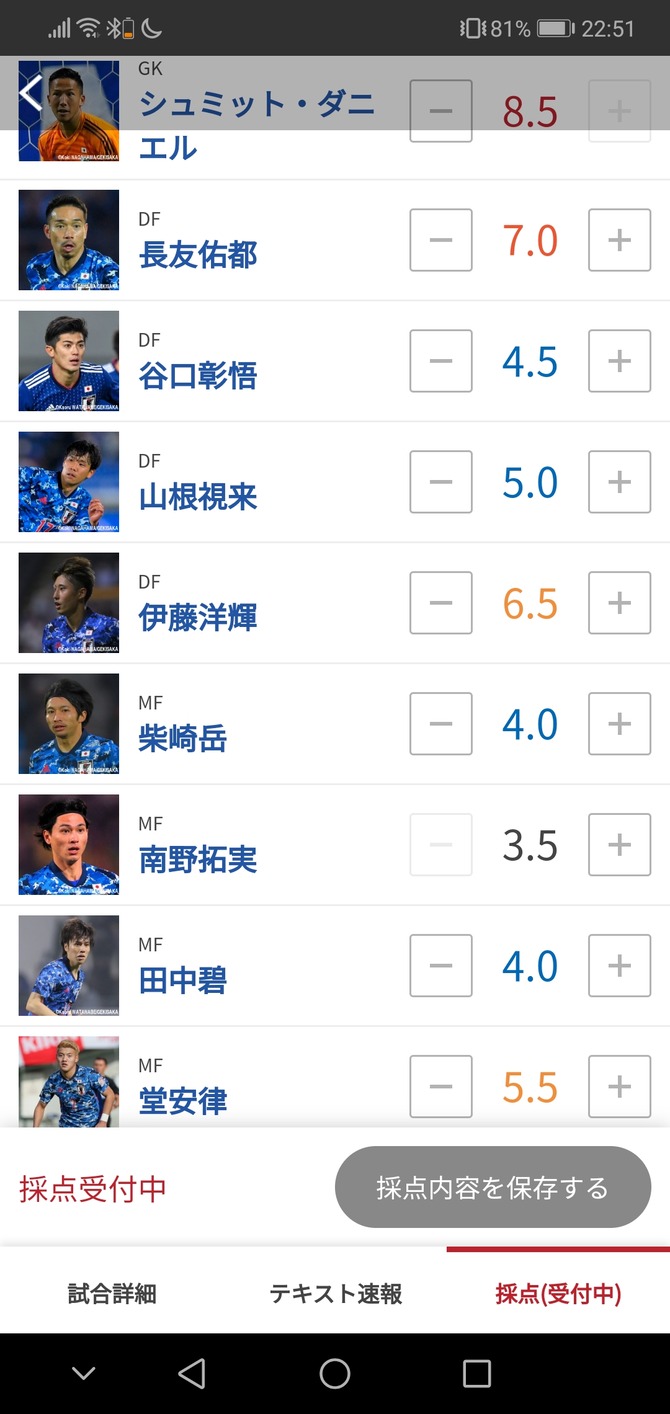Return to the Android home screen

tap(335, 1373)
